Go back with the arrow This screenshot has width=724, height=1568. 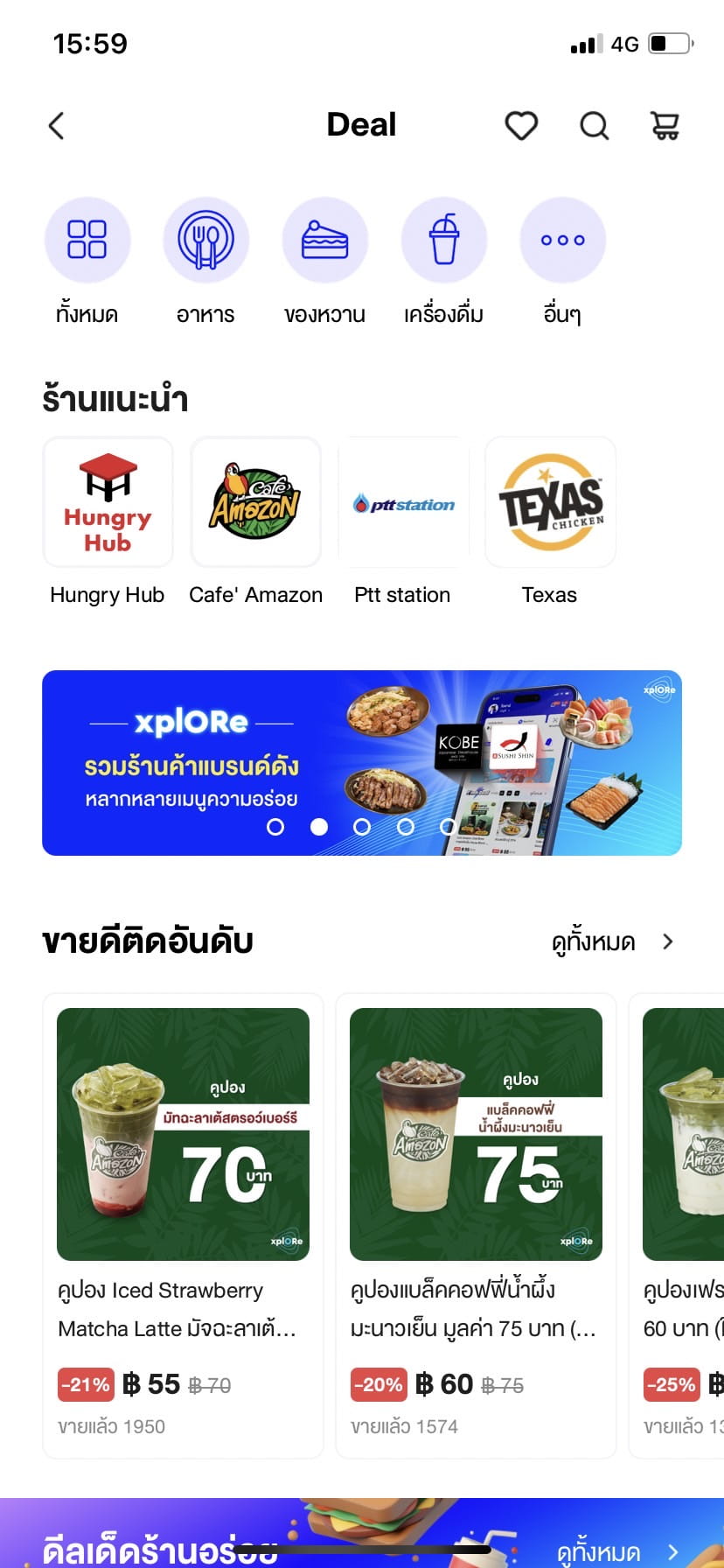click(57, 126)
